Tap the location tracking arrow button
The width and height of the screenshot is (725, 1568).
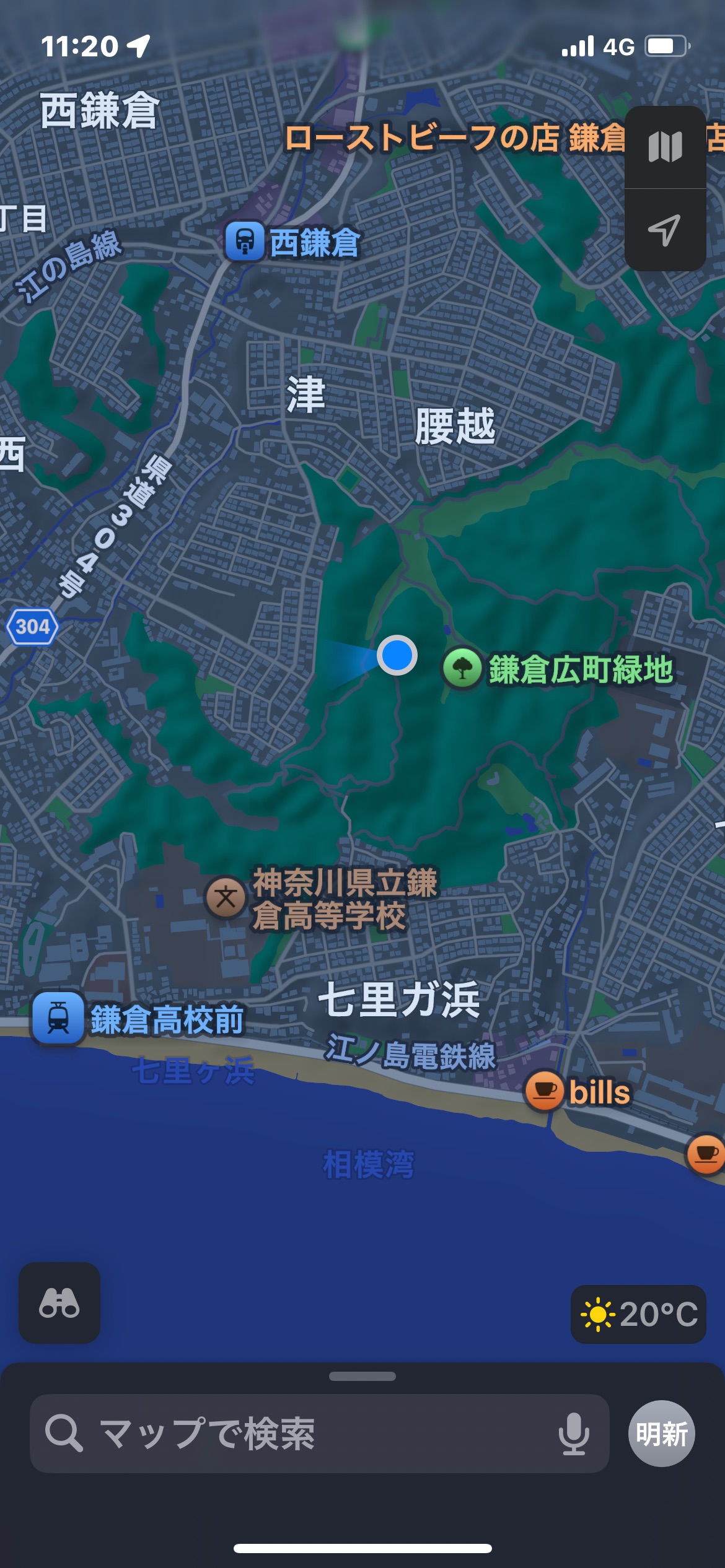click(x=665, y=230)
